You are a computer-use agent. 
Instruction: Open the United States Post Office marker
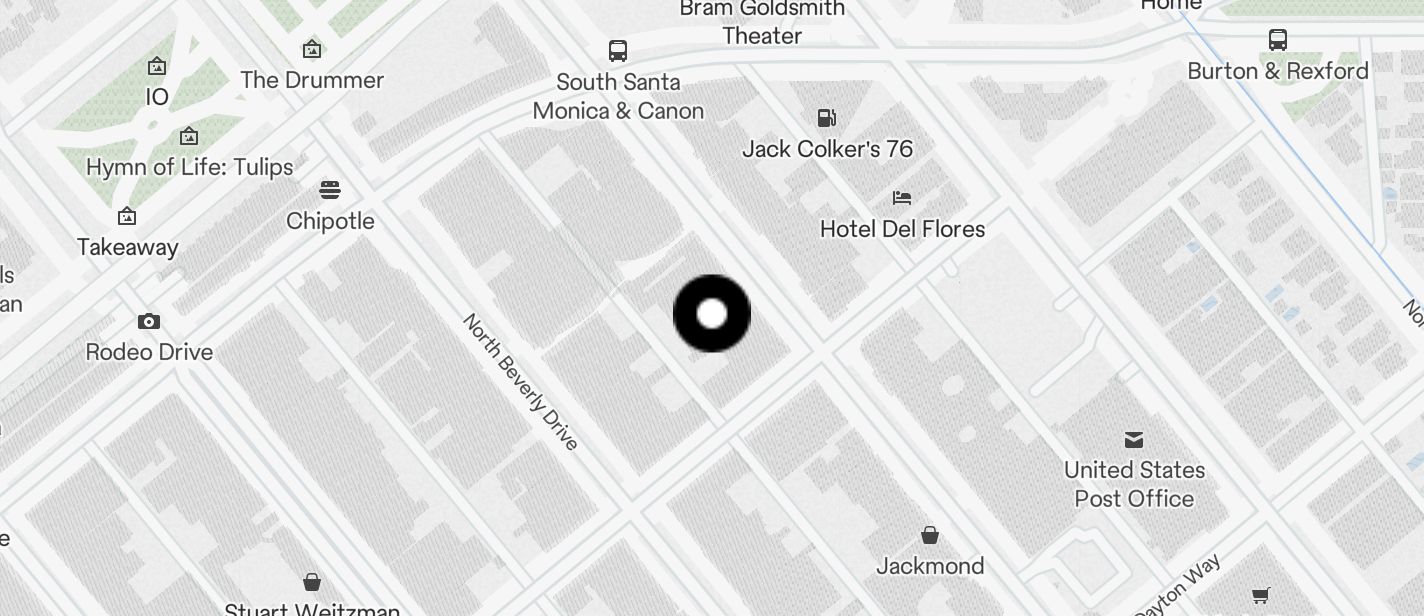pyautogui.click(x=1134, y=440)
